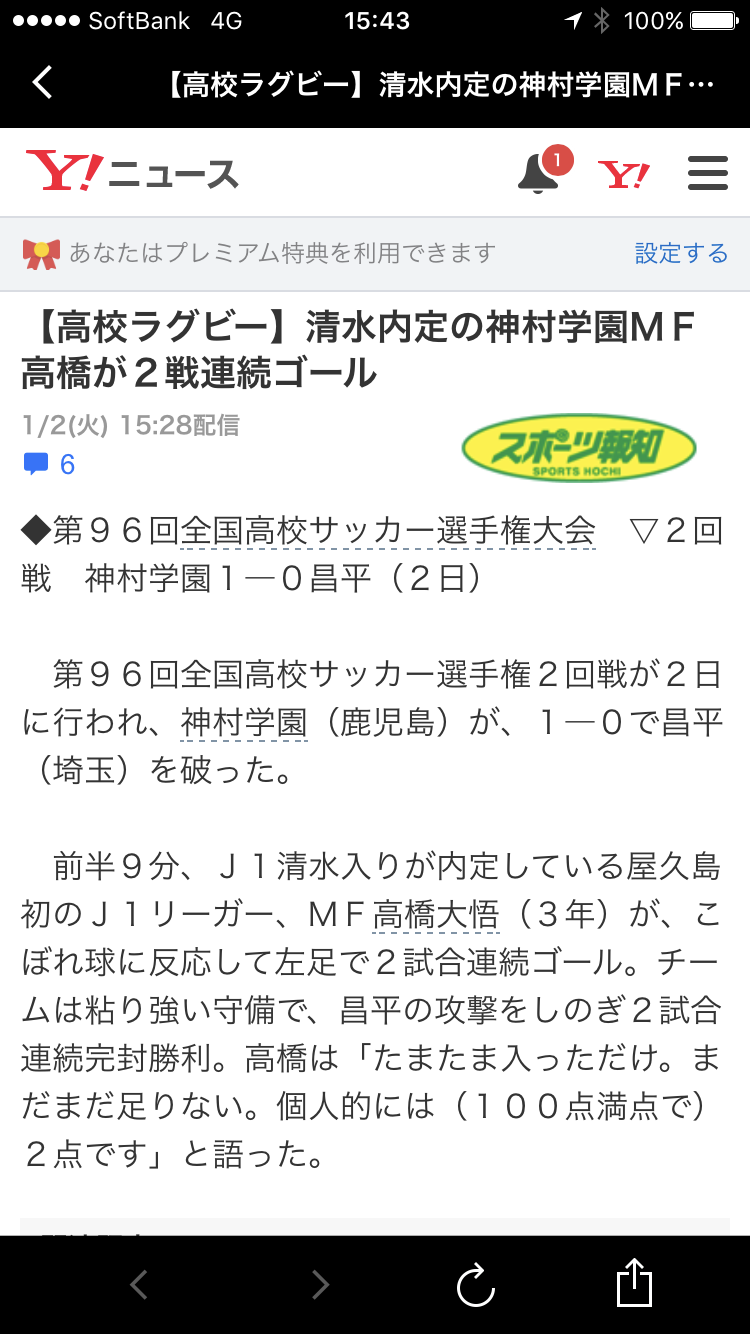This screenshot has width=750, height=1334.
Task: Tap 設定する premium link
Action: [681, 254]
